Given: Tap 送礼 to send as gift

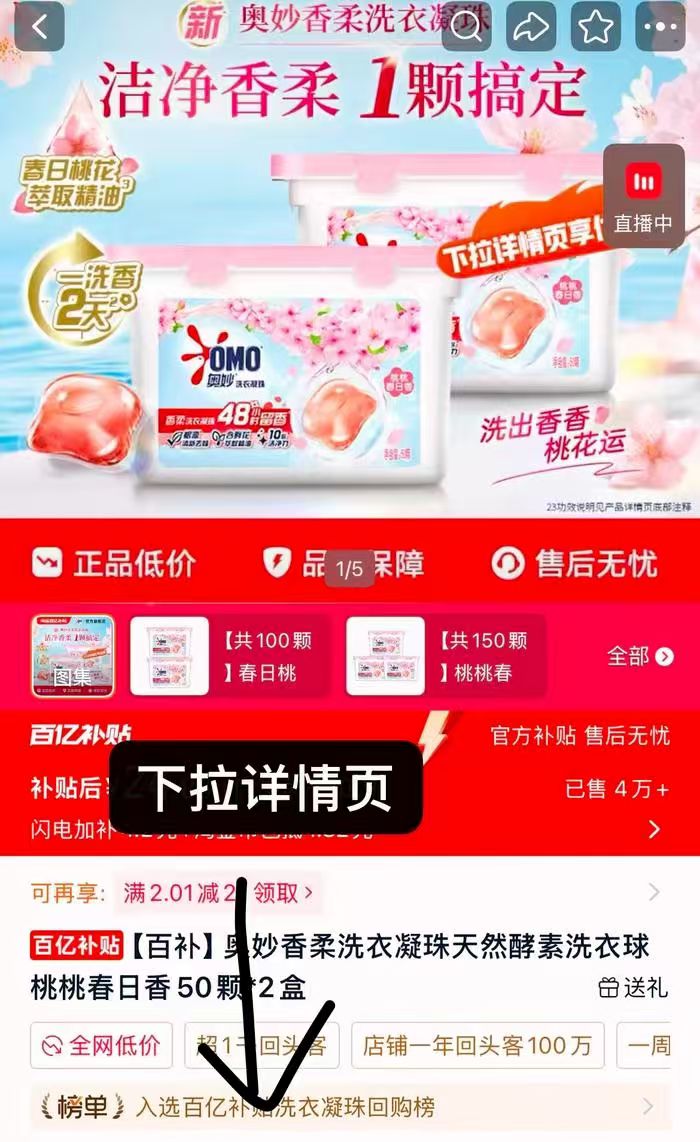Looking at the screenshot, I should tap(633, 988).
